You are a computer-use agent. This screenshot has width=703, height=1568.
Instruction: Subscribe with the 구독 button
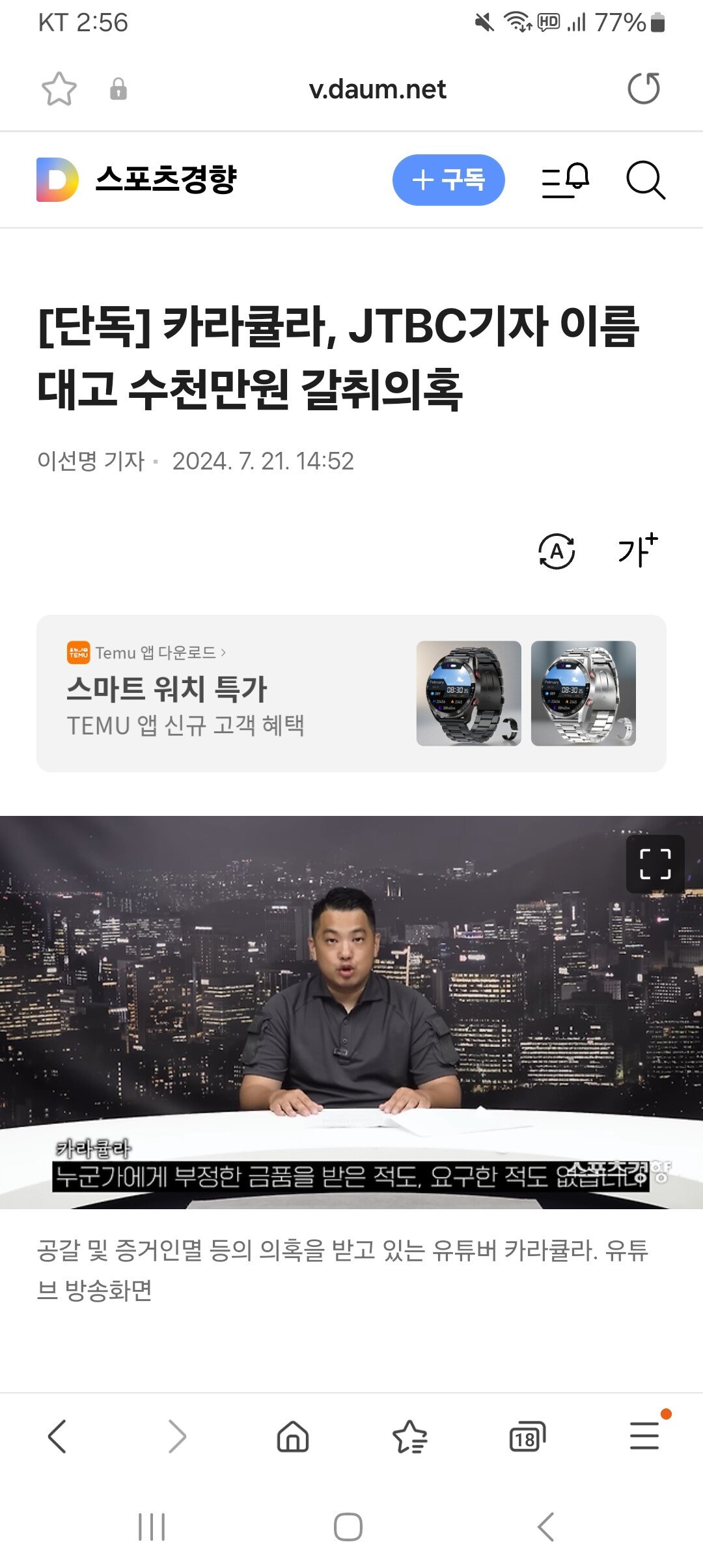tap(448, 180)
